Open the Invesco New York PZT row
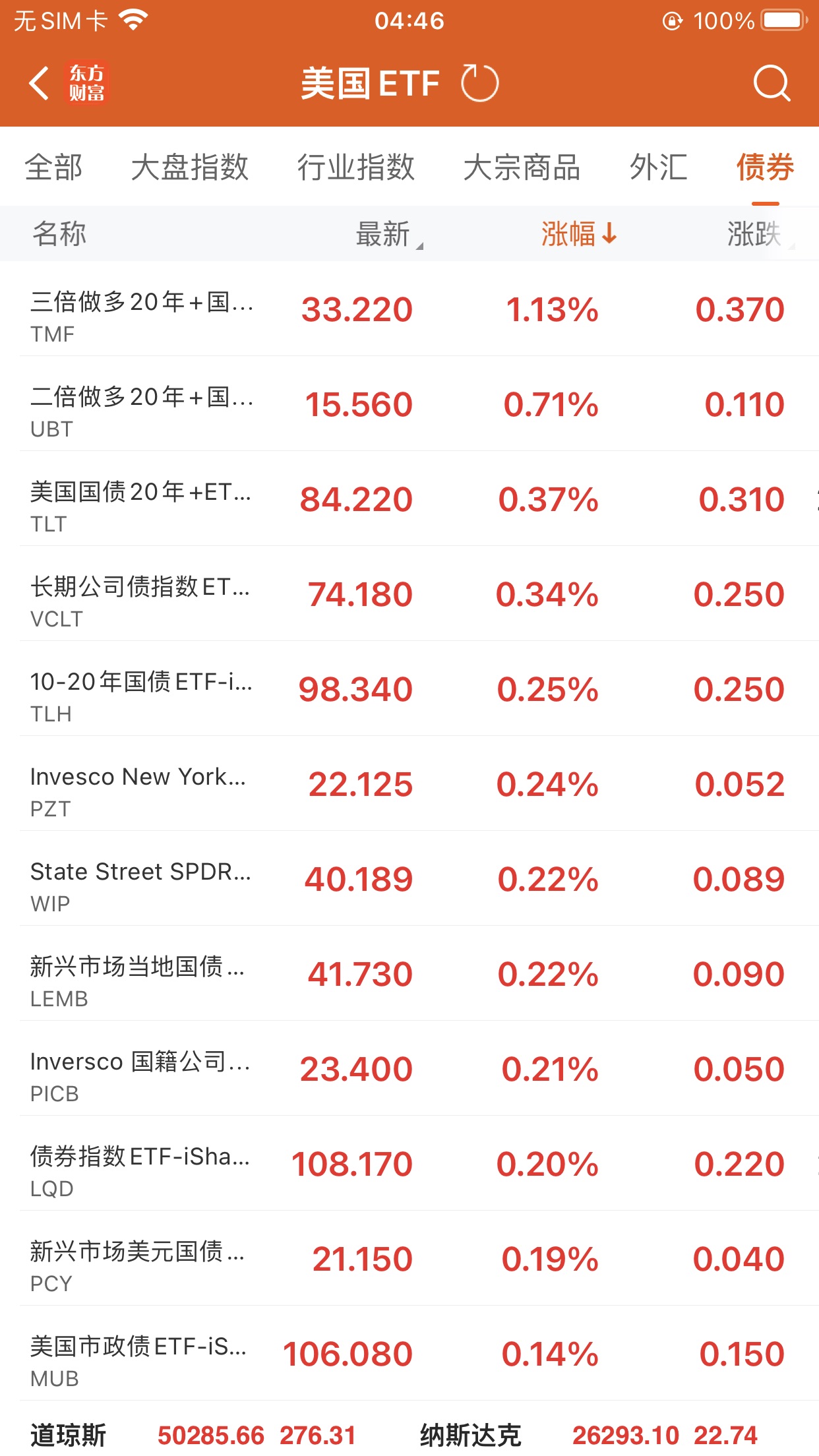Viewport: 819px width, 1456px height. [409, 784]
